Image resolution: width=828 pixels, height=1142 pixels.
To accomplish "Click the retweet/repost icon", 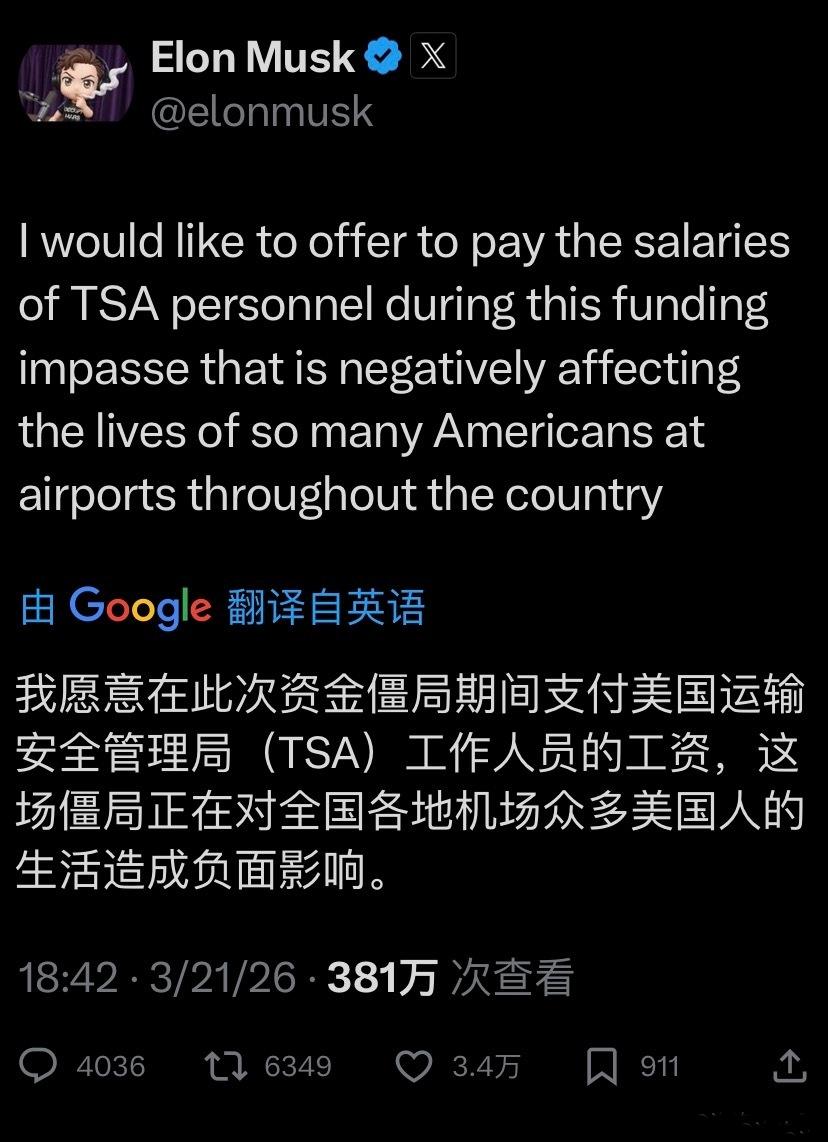I will 224,1066.
